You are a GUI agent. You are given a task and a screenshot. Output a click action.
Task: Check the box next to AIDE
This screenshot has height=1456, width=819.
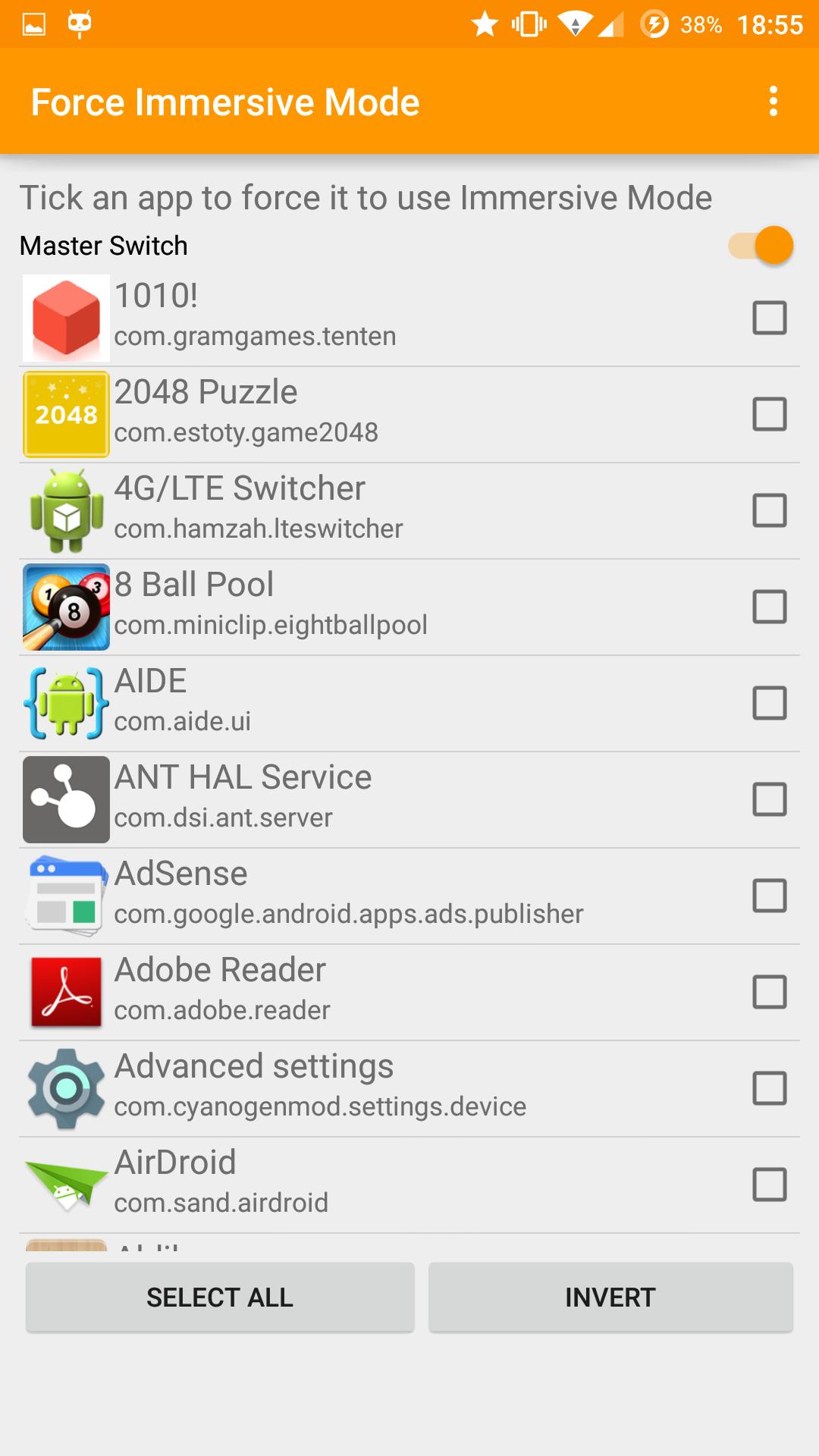(770, 703)
